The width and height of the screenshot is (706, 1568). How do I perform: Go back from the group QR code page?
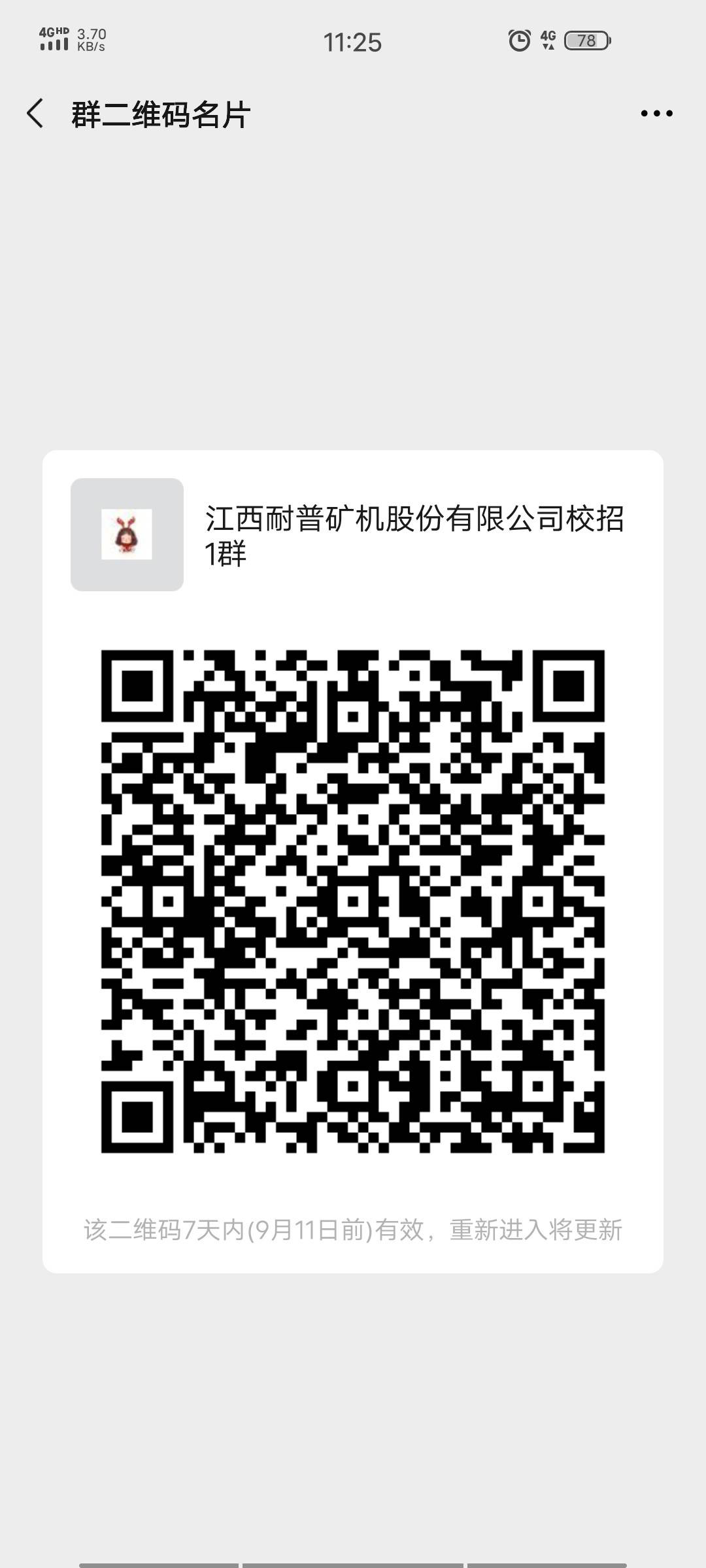[35, 114]
